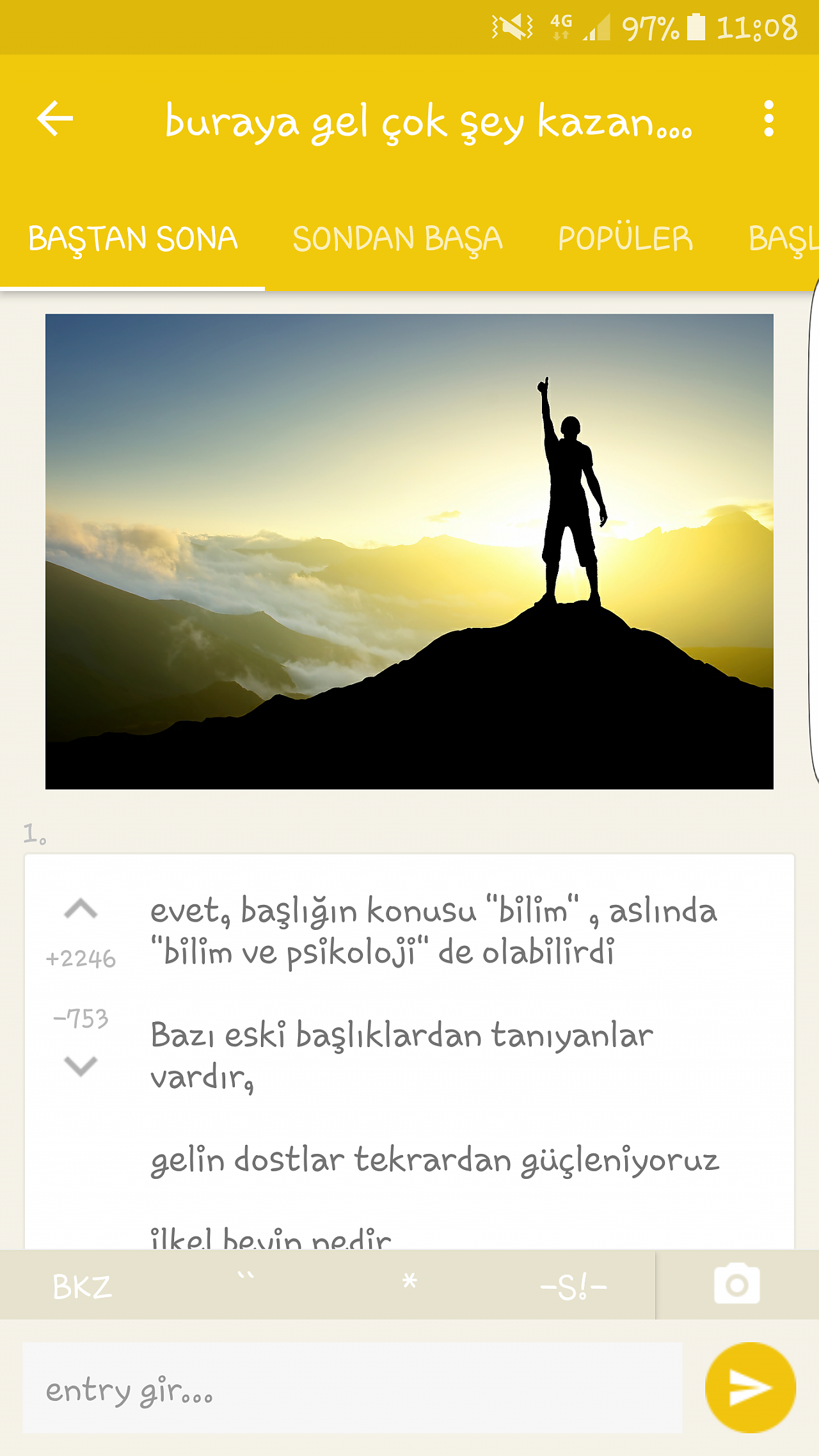This screenshot has width=819, height=1456.
Task: Switch to the SONDAN BAŞA tab
Action: click(x=397, y=239)
